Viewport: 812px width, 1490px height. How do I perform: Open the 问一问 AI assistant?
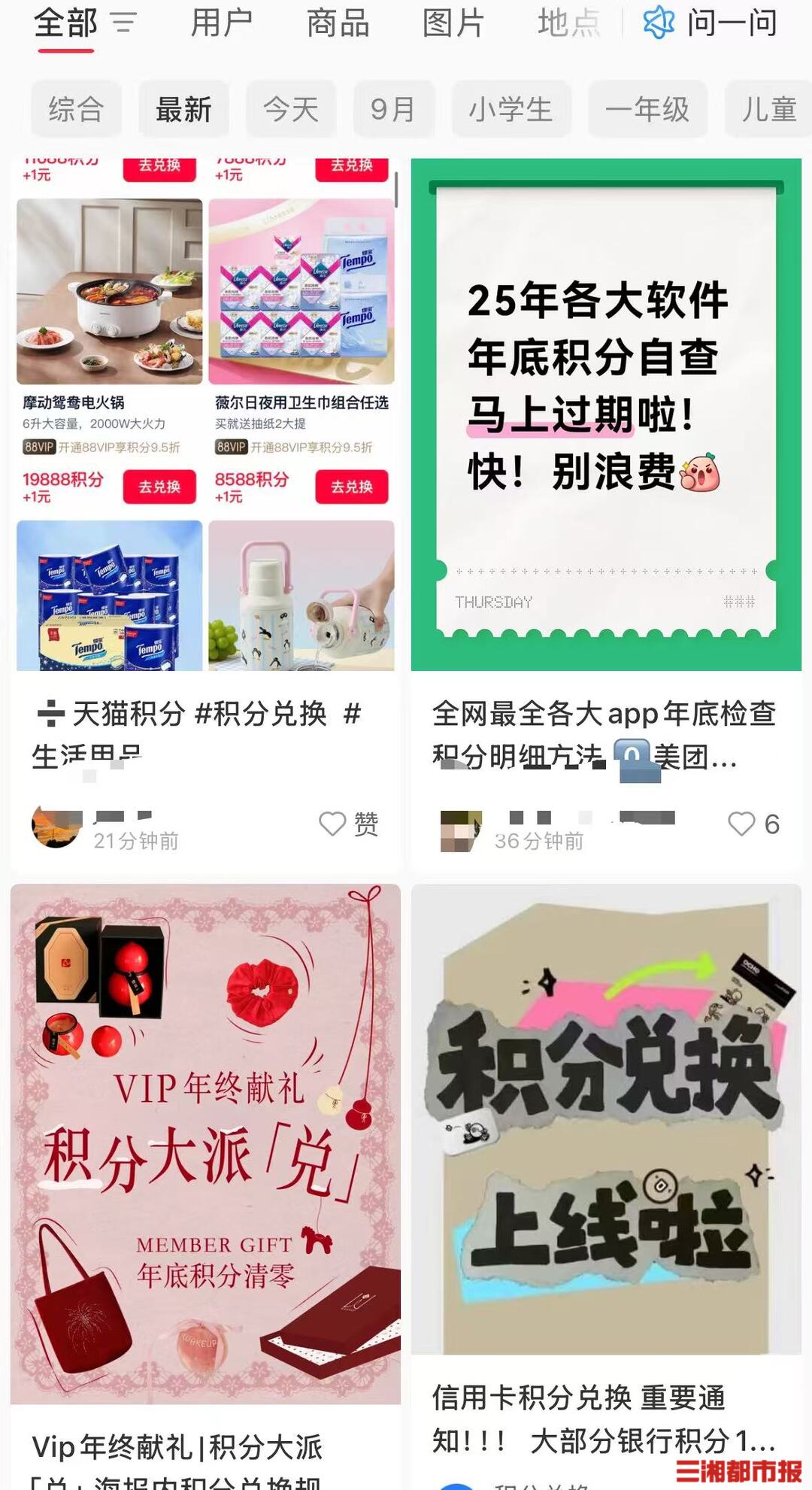(710, 23)
